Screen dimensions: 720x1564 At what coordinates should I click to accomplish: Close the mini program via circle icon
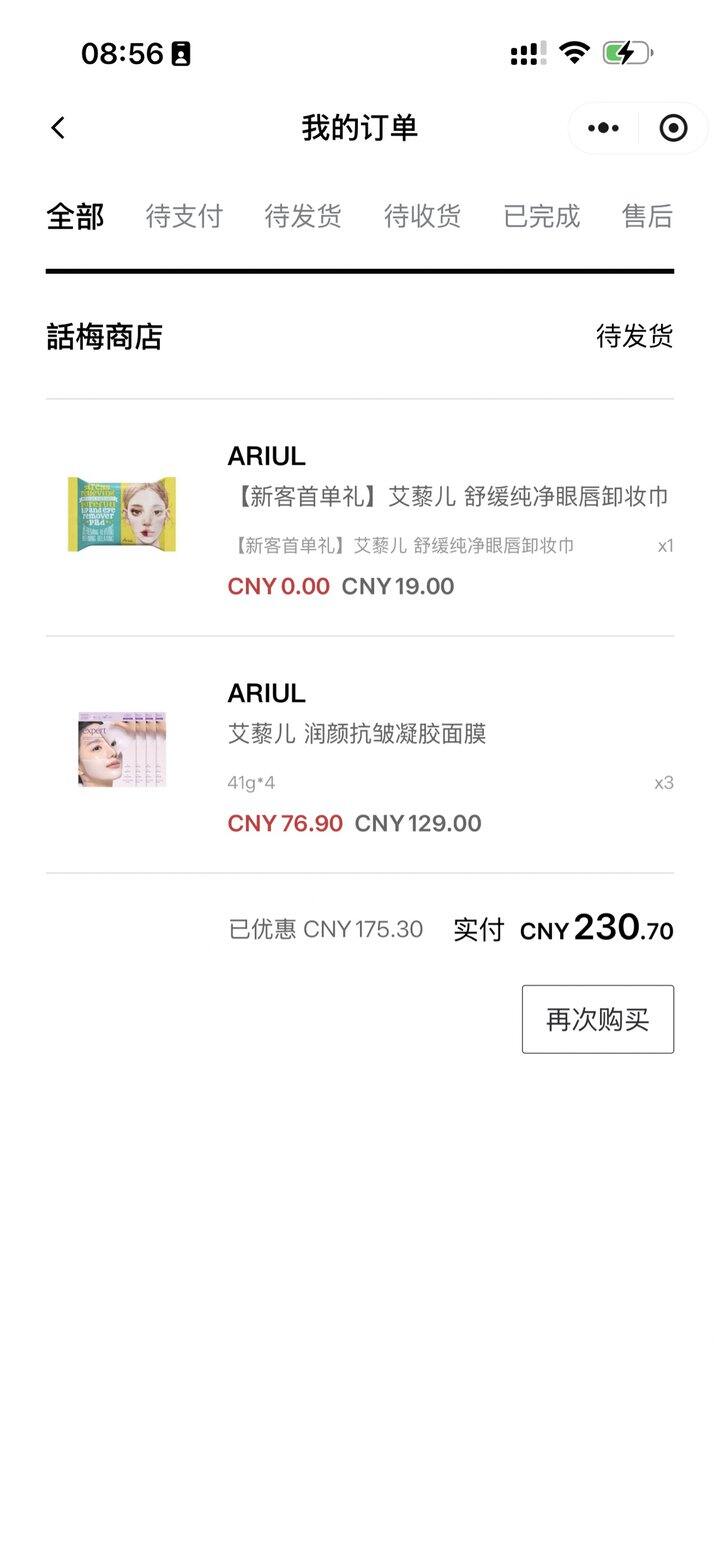coord(673,128)
